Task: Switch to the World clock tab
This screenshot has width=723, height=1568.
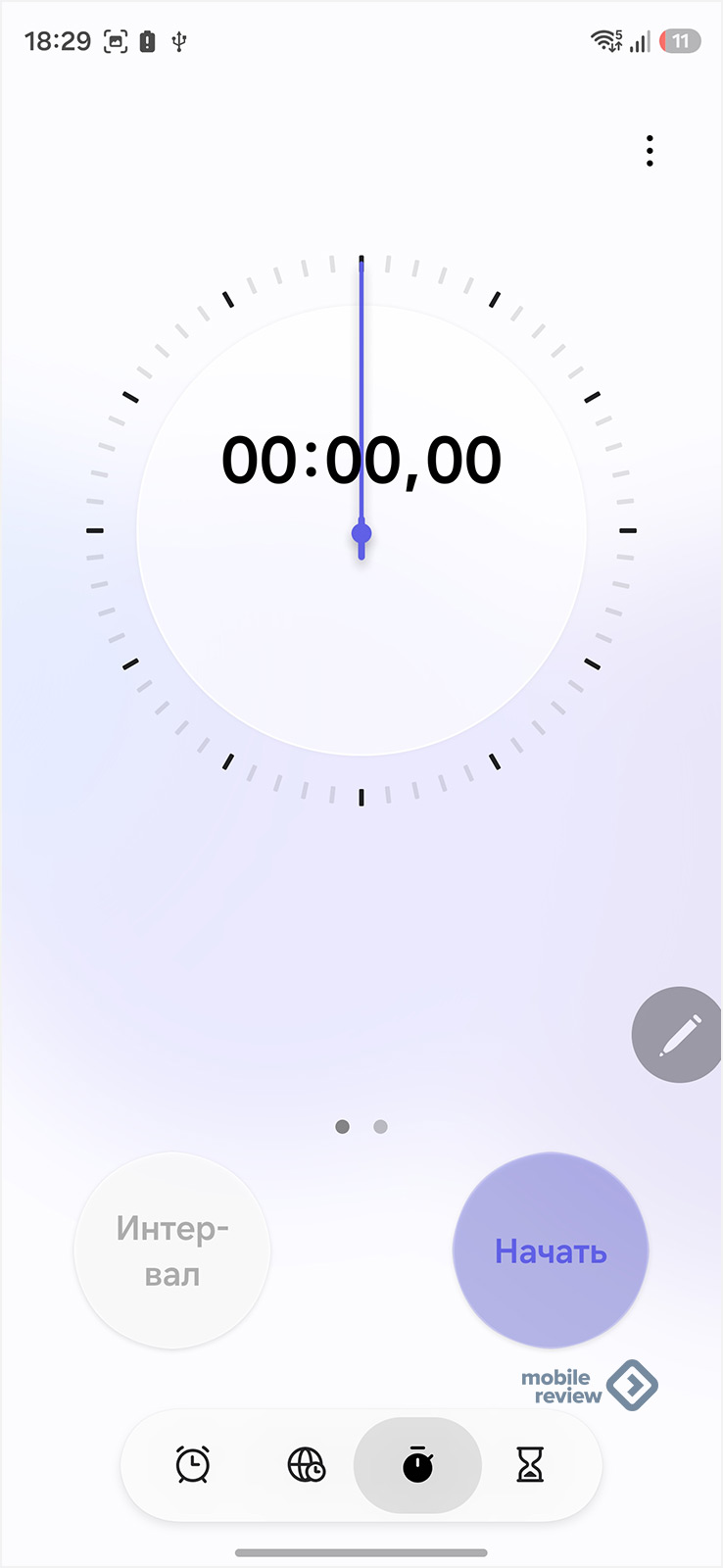Action: coord(306,1465)
